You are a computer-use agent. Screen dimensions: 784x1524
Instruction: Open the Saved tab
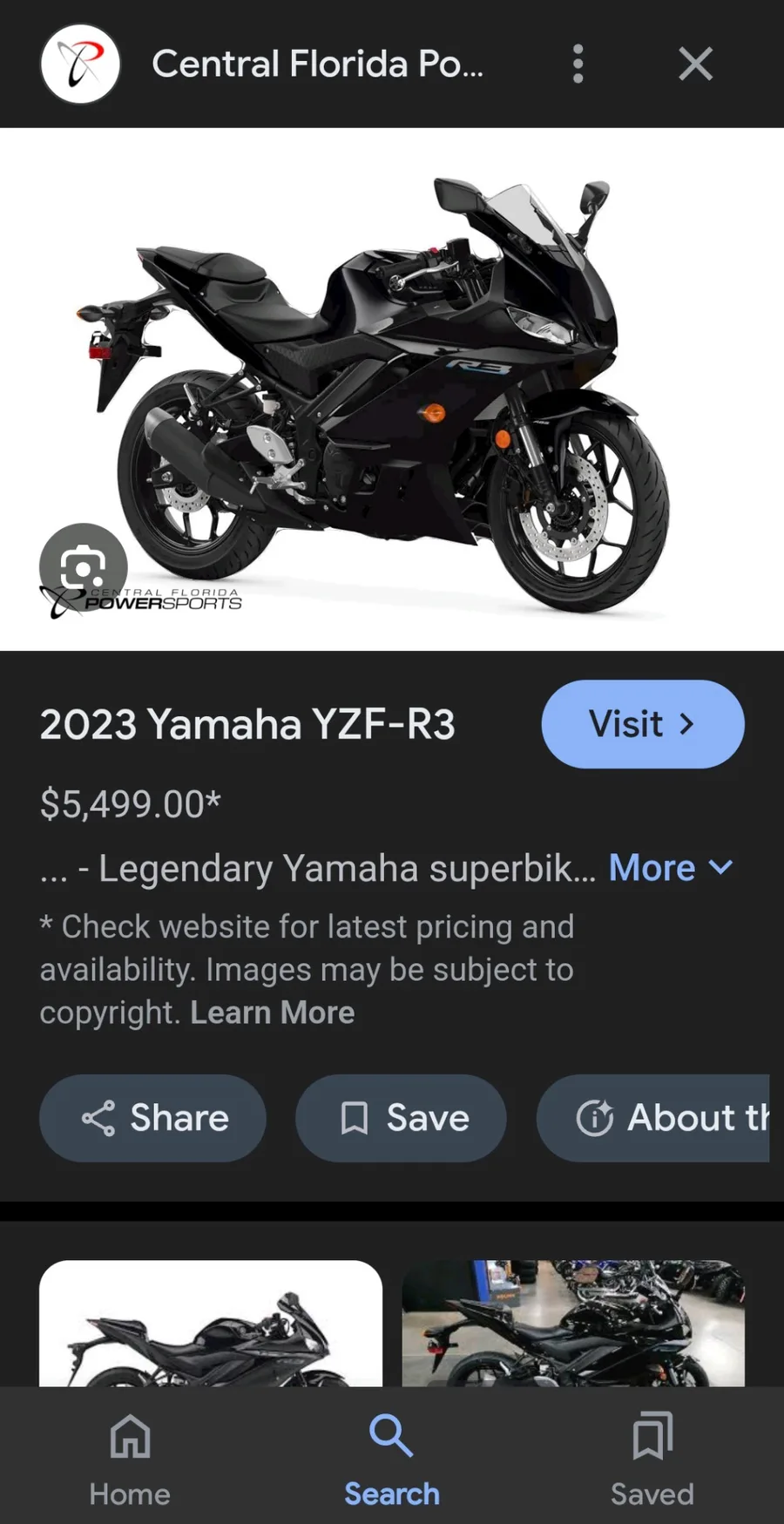652,1458
